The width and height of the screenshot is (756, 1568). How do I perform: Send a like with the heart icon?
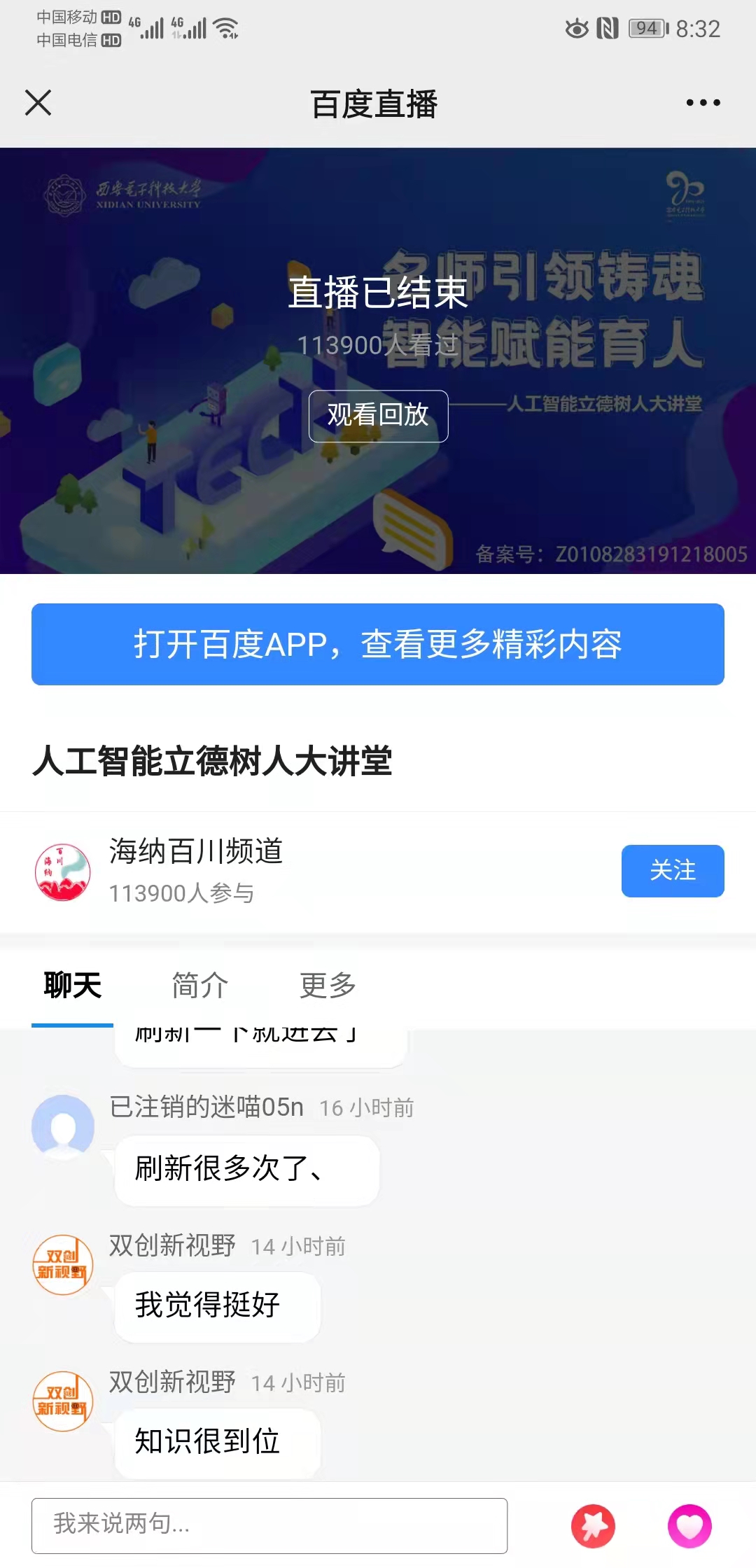(x=689, y=1526)
